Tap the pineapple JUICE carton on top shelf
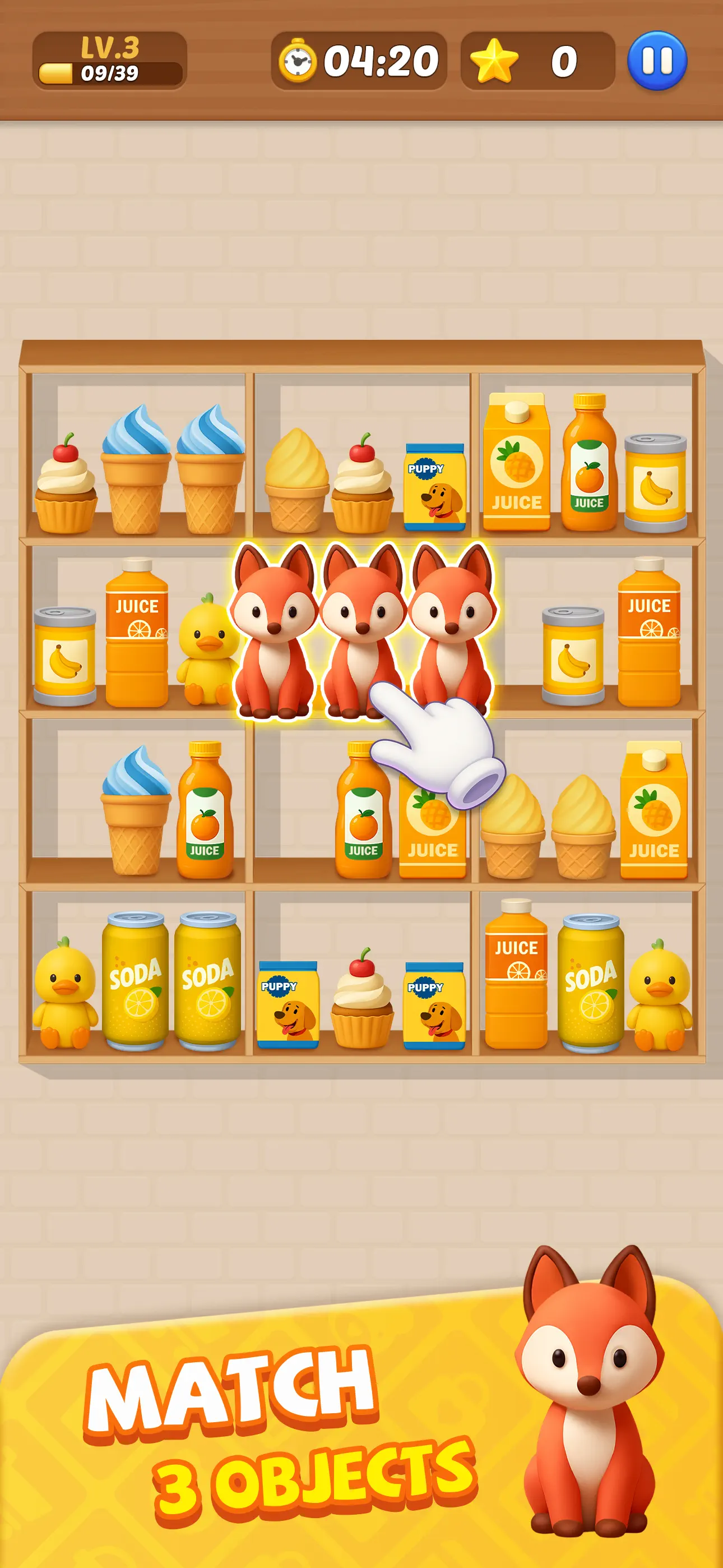723x1568 pixels. click(x=517, y=463)
